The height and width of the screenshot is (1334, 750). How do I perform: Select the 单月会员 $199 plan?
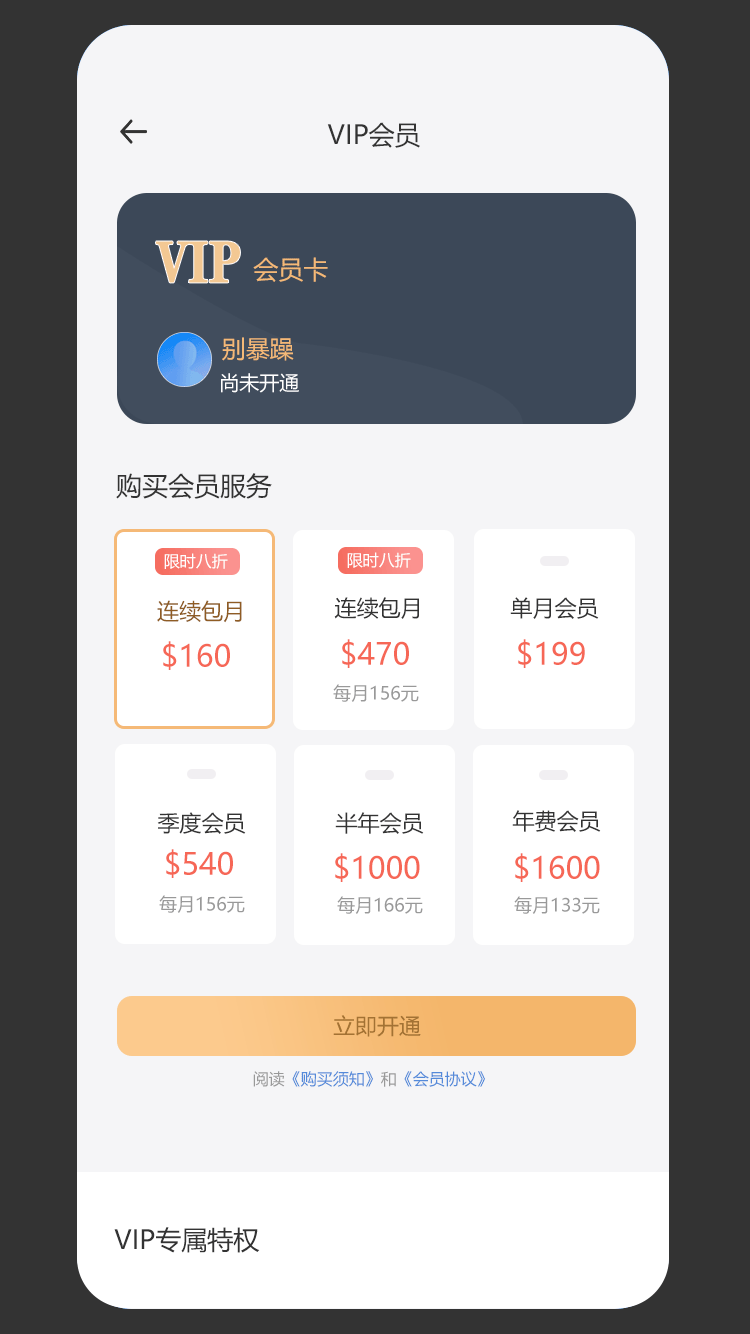tap(553, 629)
